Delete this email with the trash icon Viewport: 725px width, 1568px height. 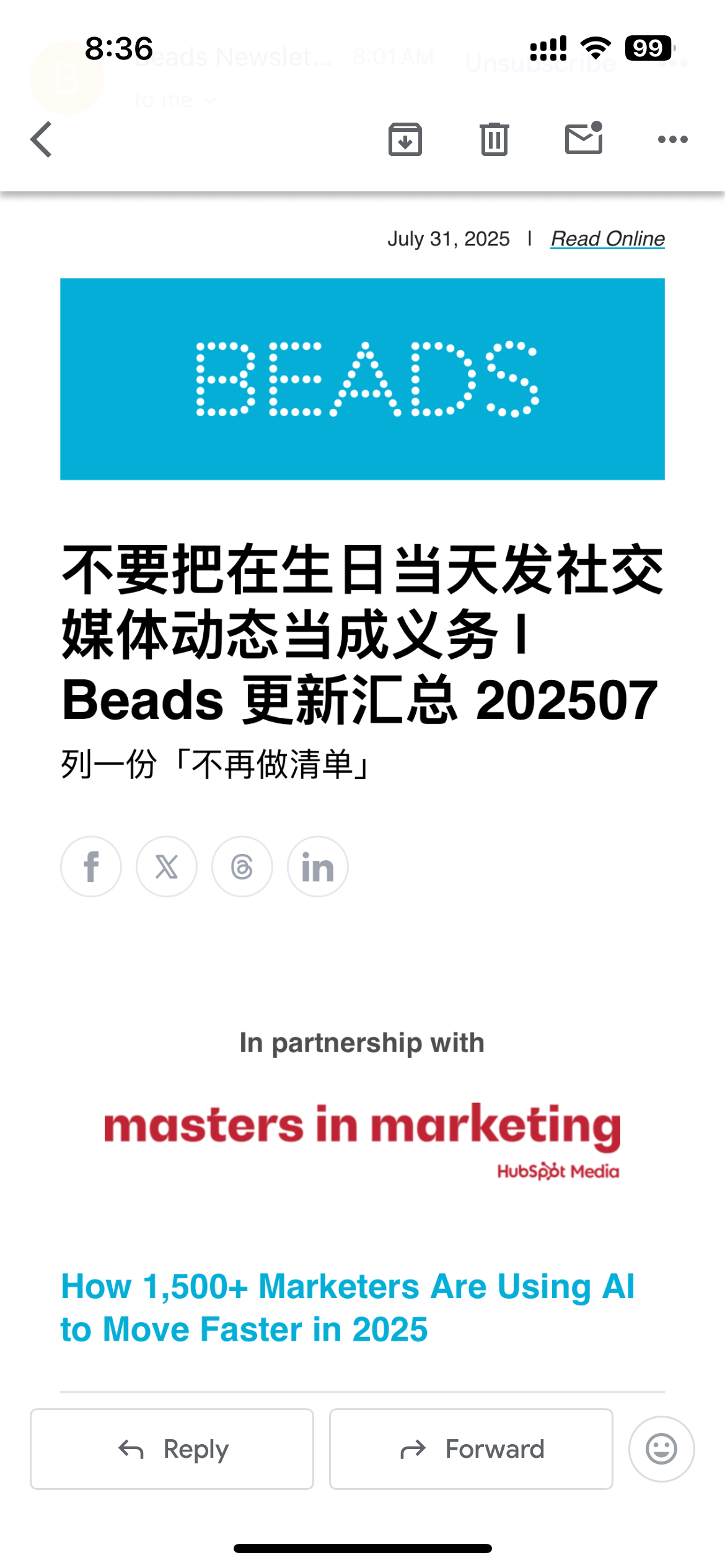click(x=494, y=139)
